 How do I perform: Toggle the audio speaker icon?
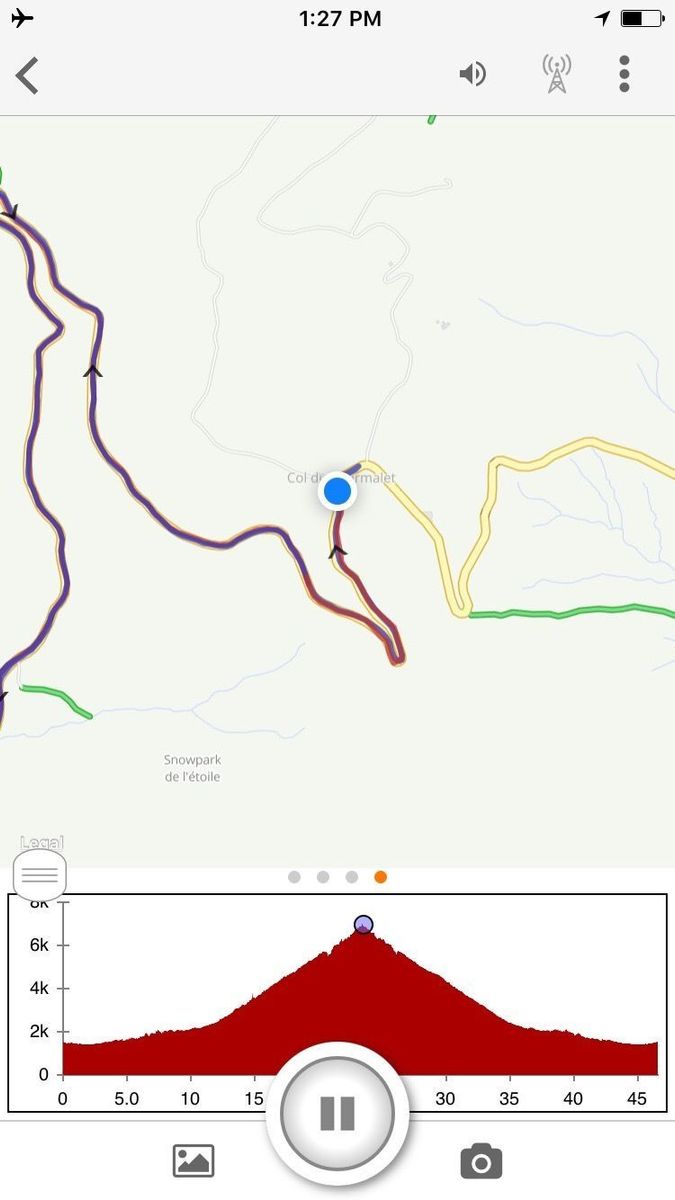point(472,74)
